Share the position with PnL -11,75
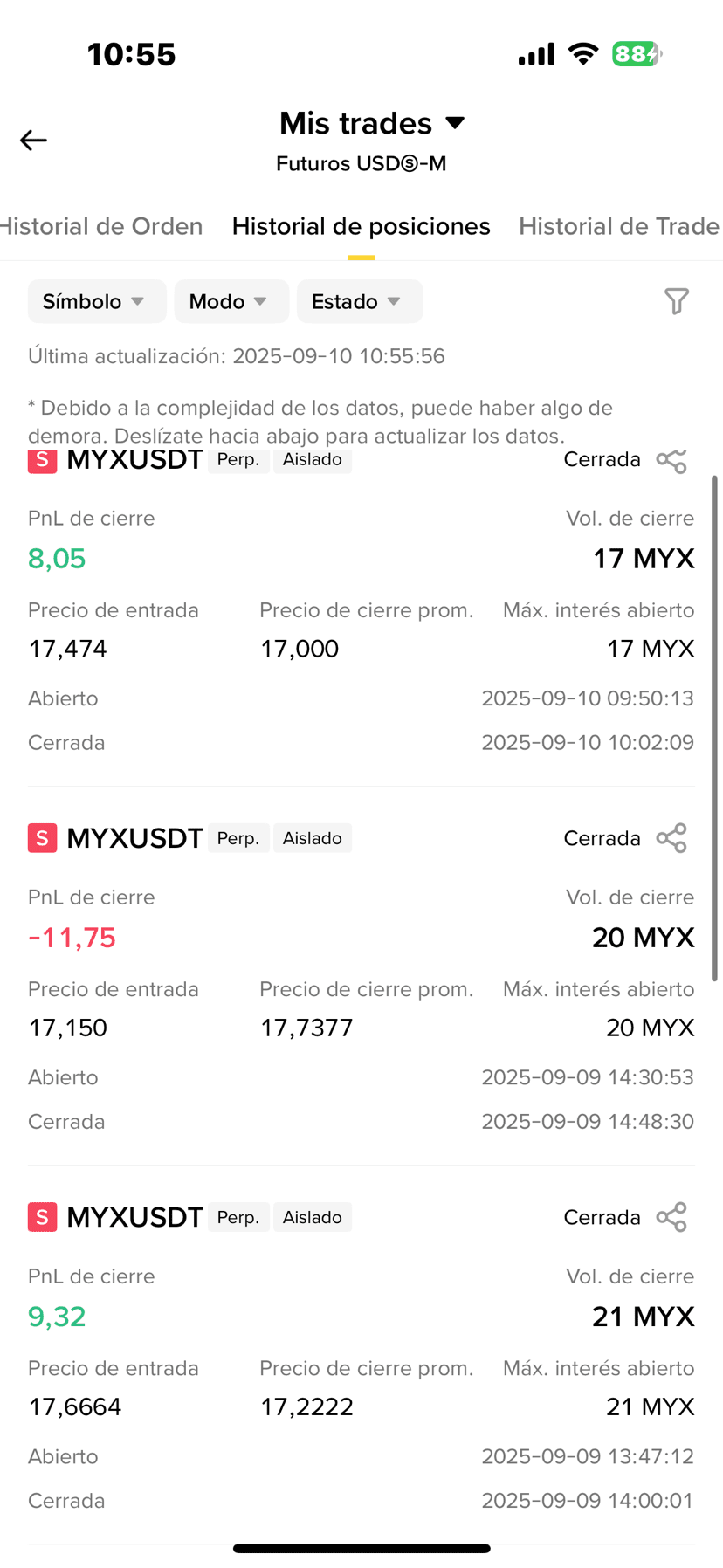Viewport: 723px width, 1568px height. point(671,838)
